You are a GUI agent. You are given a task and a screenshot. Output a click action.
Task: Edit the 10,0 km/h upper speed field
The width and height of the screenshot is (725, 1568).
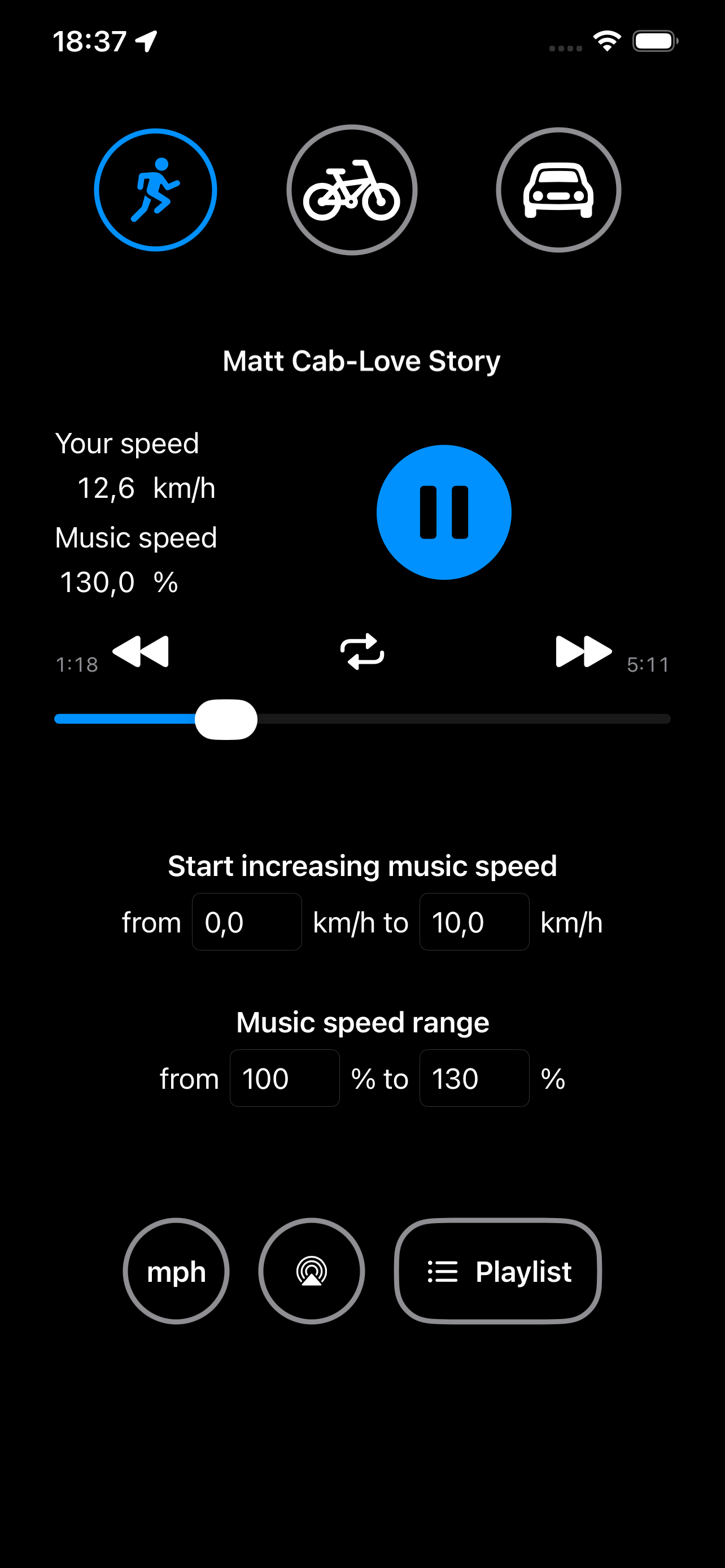474,922
